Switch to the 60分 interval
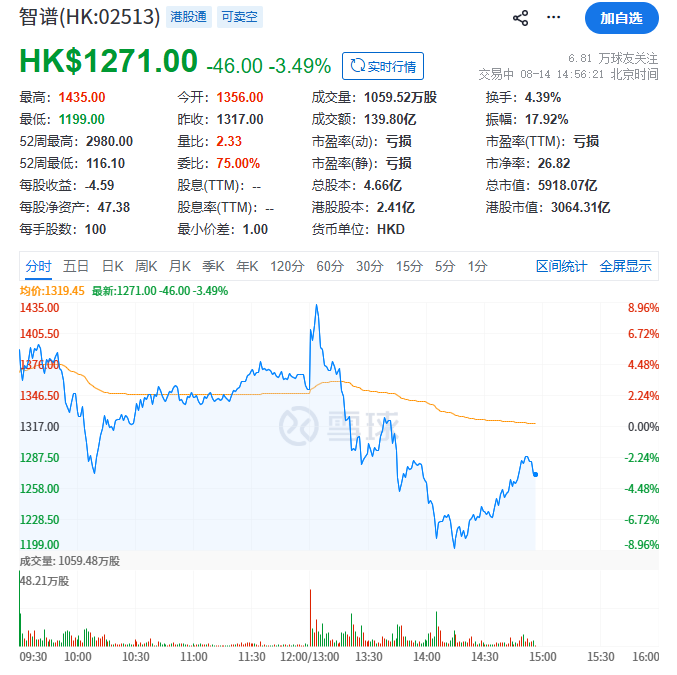Viewport: 677px width, 675px height. pyautogui.click(x=330, y=266)
